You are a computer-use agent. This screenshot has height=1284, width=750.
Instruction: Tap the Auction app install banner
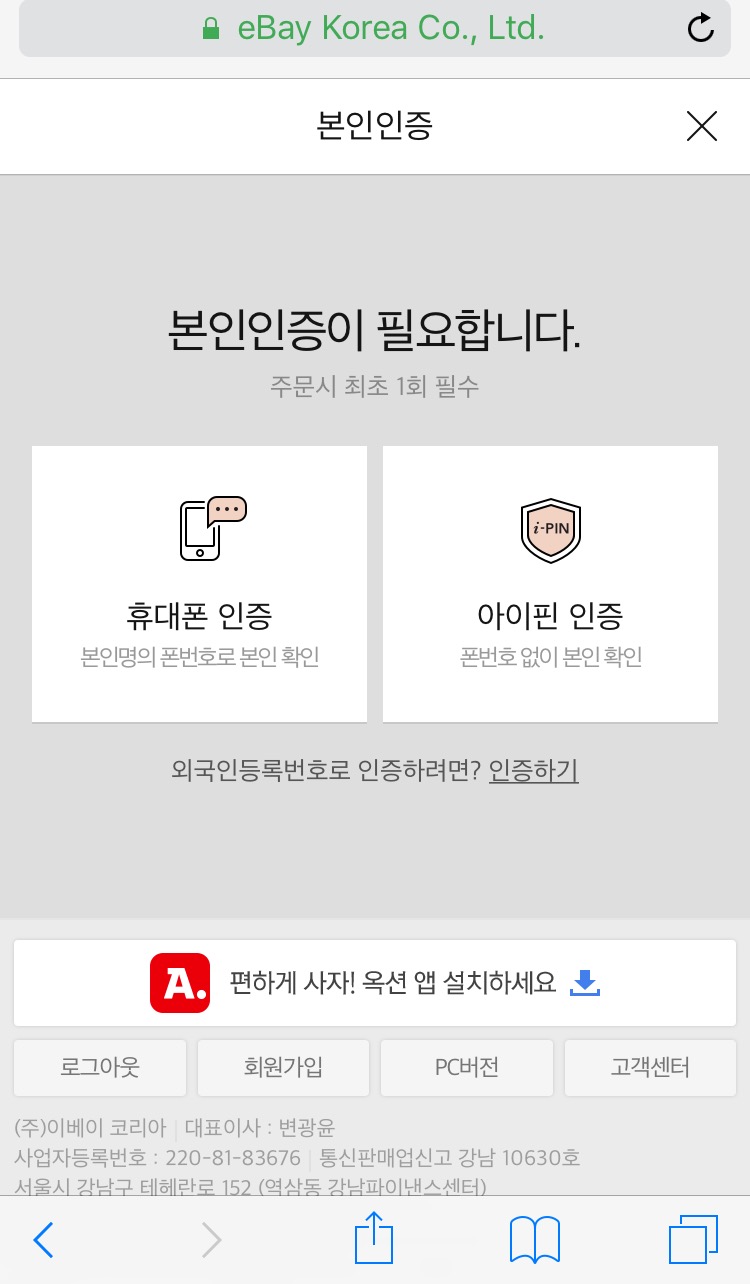(x=375, y=983)
